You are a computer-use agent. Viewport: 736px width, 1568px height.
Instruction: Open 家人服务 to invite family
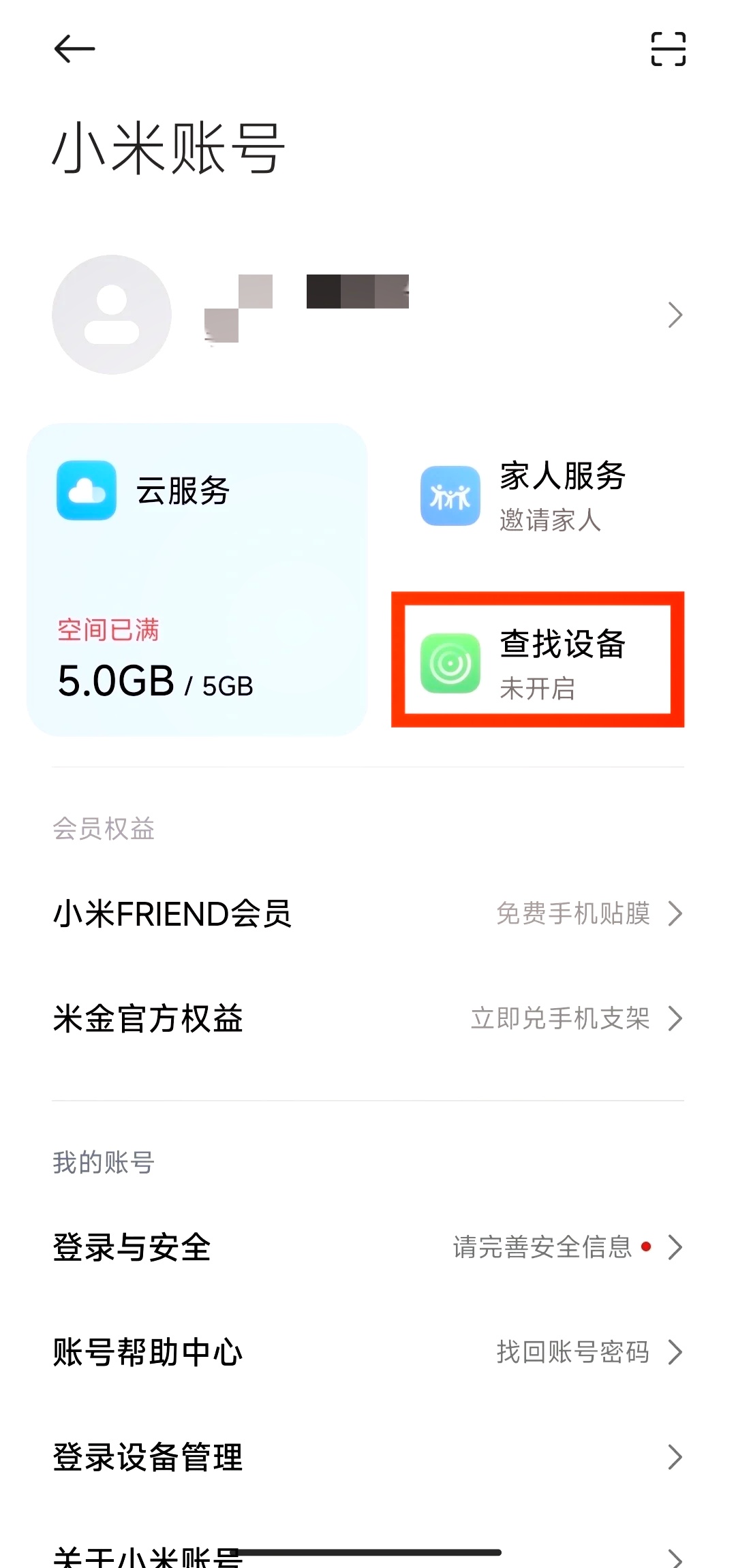click(x=538, y=496)
